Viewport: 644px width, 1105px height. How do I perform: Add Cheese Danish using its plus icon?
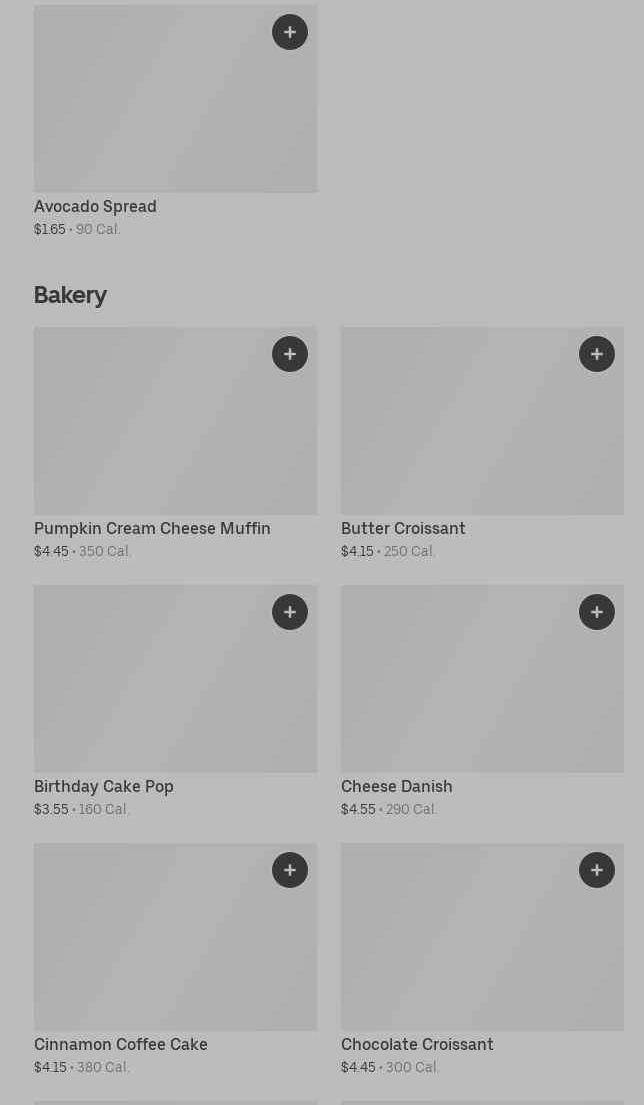597,612
